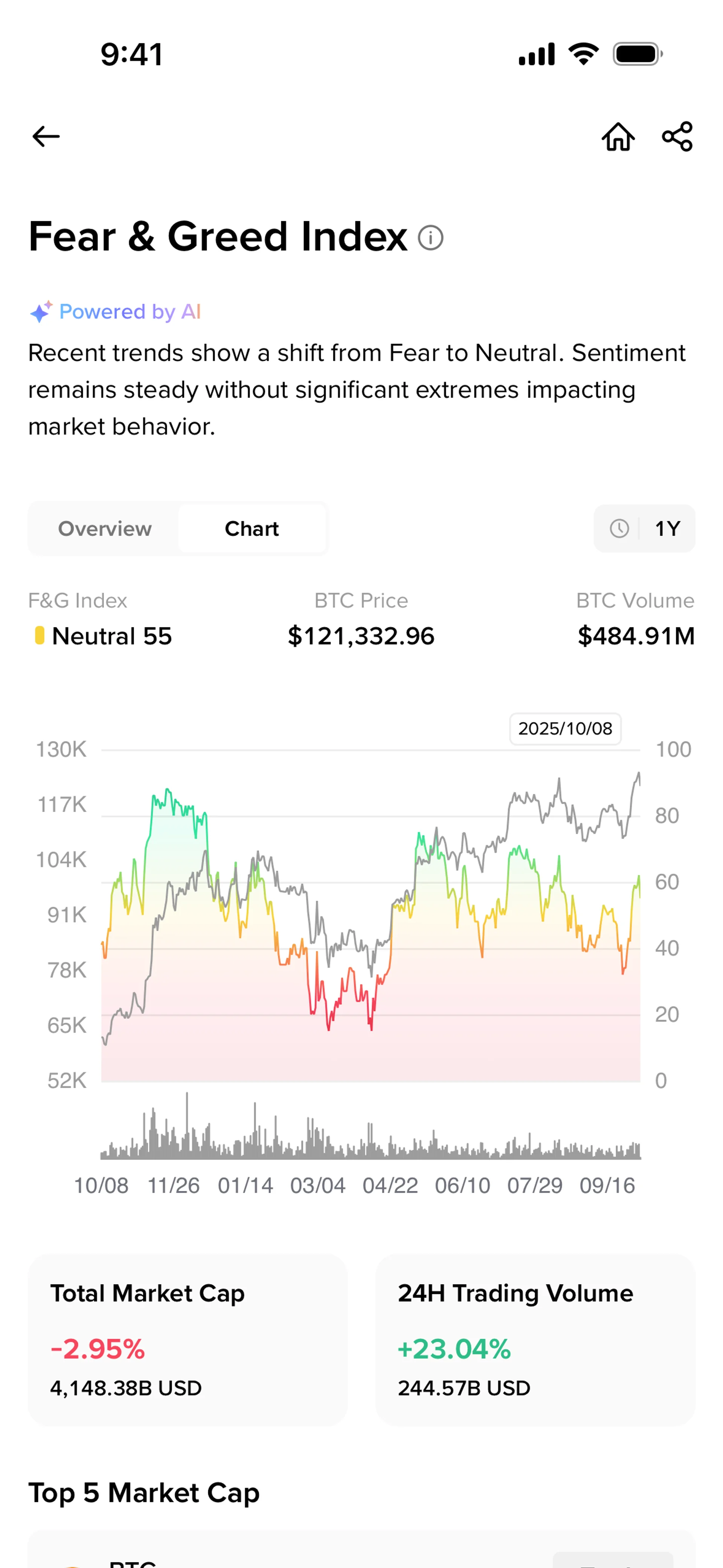723x1568 pixels.
Task: Switch to the Overview tab
Action: tap(105, 528)
